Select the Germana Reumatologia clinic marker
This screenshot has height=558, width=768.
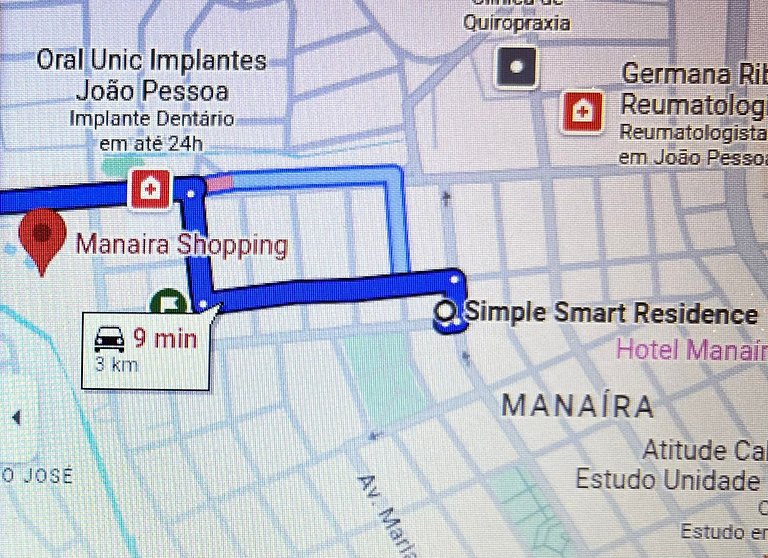(582, 111)
